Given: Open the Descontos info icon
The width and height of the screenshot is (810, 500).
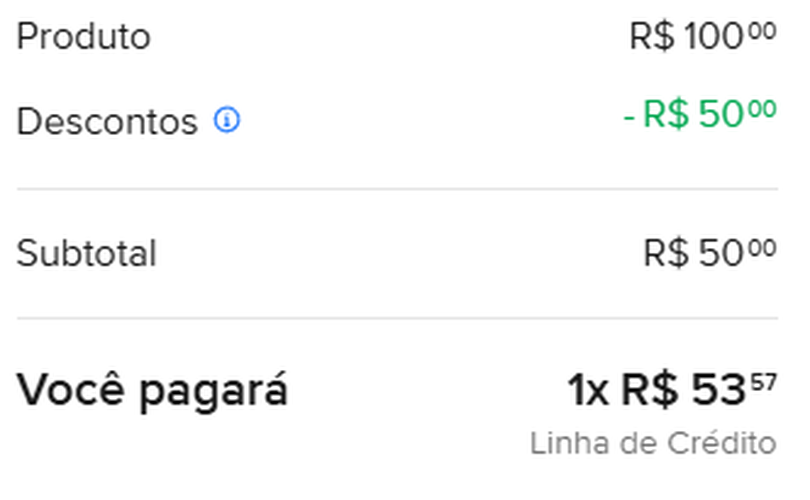Looking at the screenshot, I should point(227,122).
